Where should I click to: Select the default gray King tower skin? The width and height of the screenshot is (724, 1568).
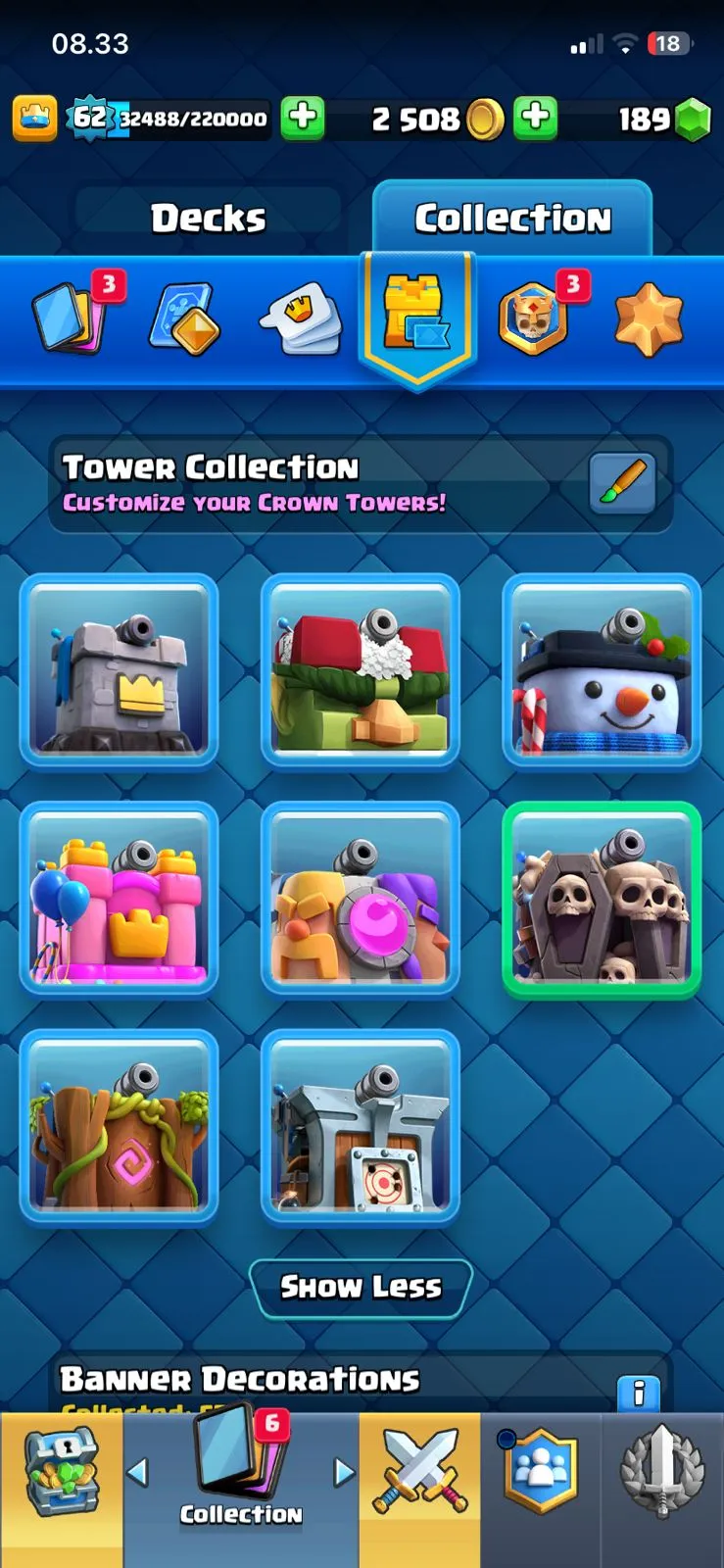point(120,670)
